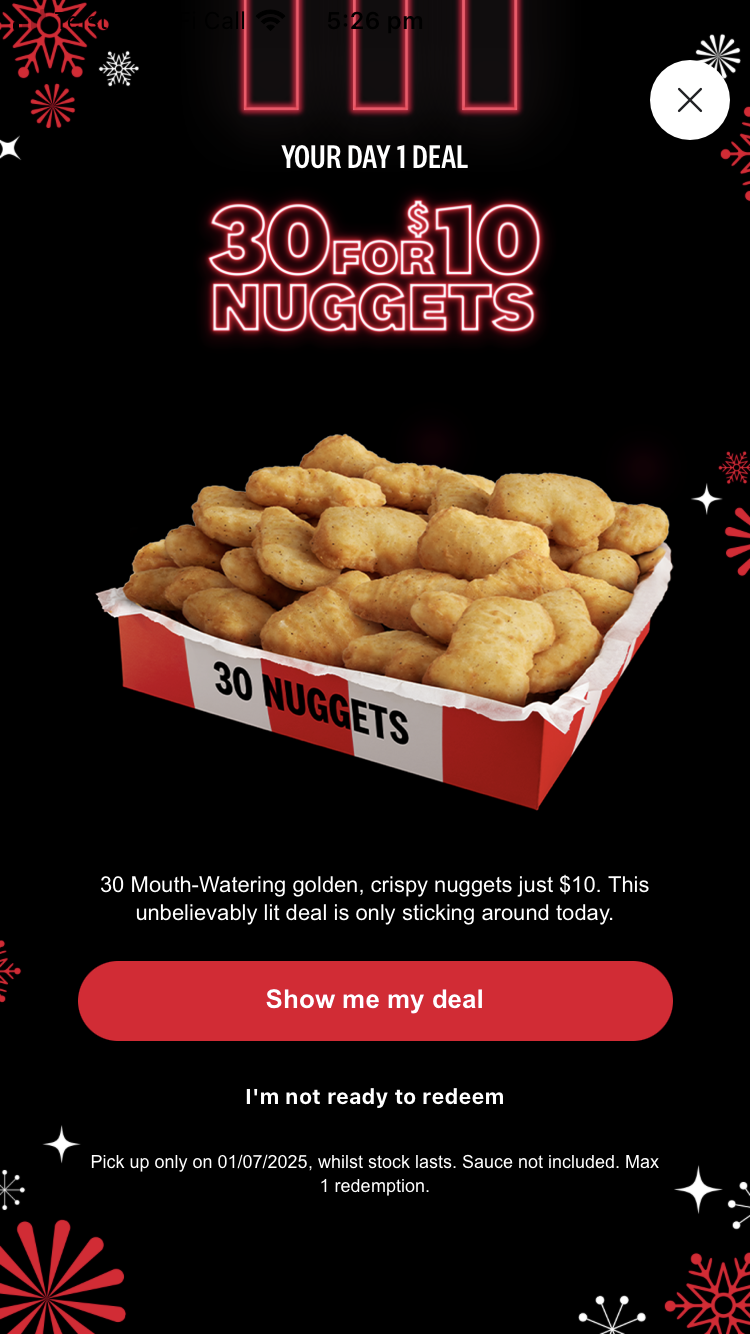
Task: Tap the Show me my deal button
Action: 375,1000
